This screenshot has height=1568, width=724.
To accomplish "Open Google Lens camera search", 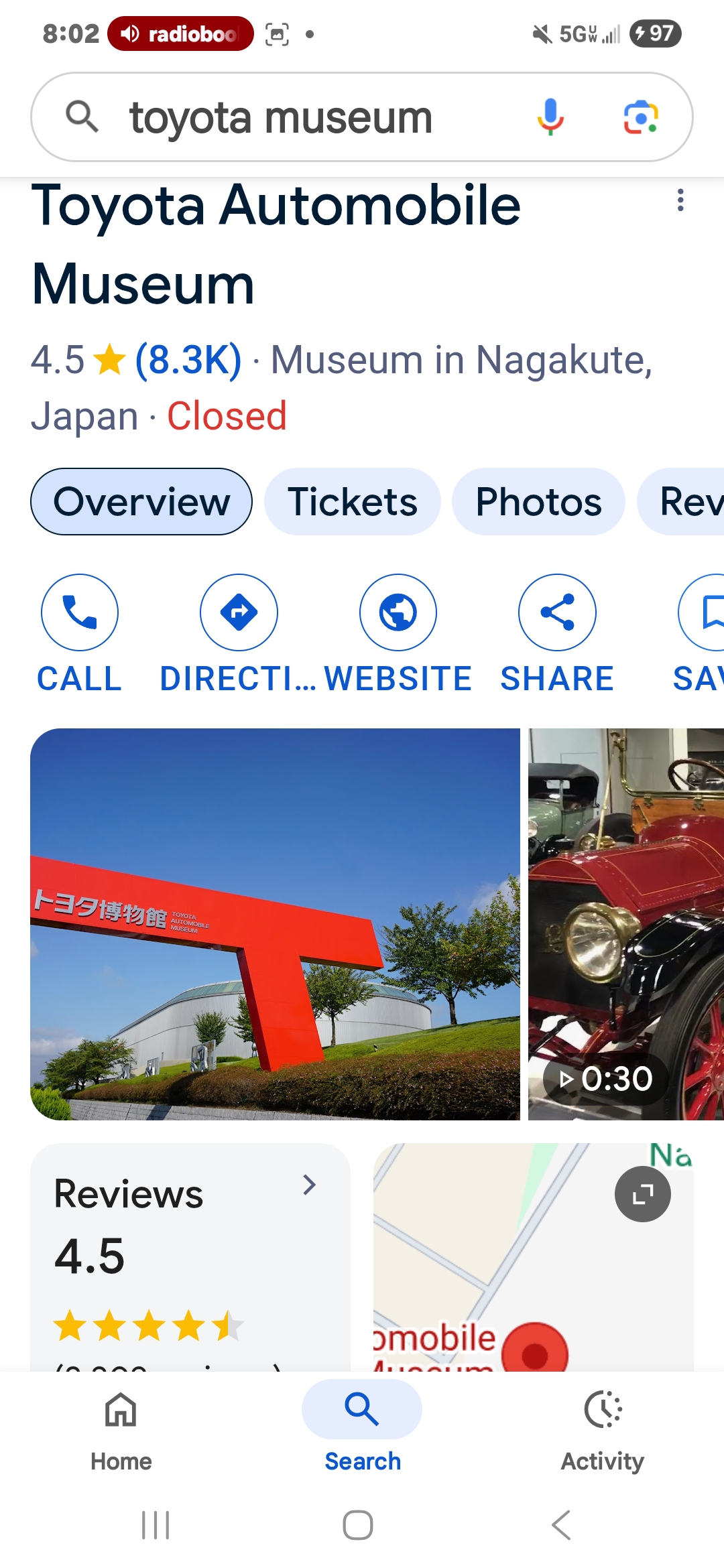I will tap(641, 117).
